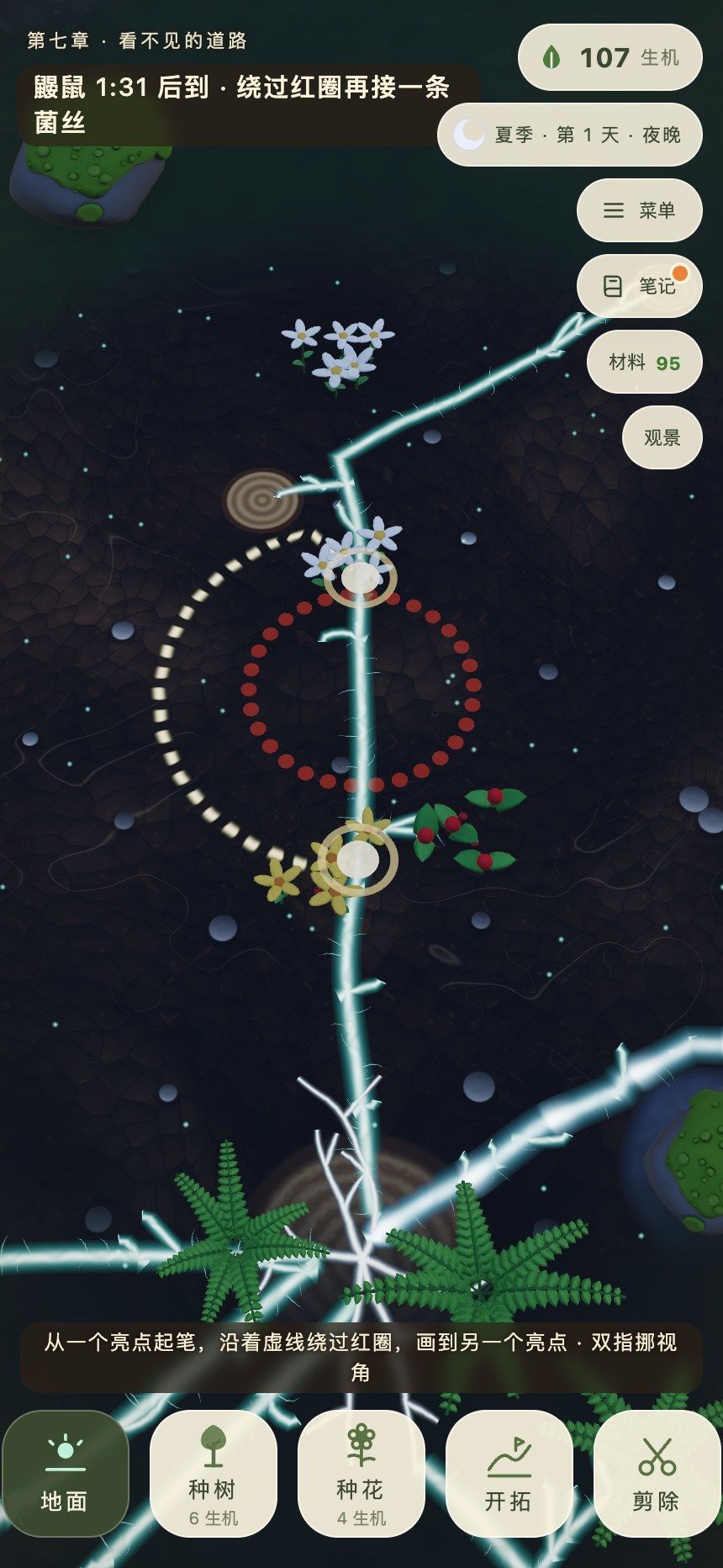Open the 菜单 menu button
The image size is (723, 1568).
pos(639,210)
